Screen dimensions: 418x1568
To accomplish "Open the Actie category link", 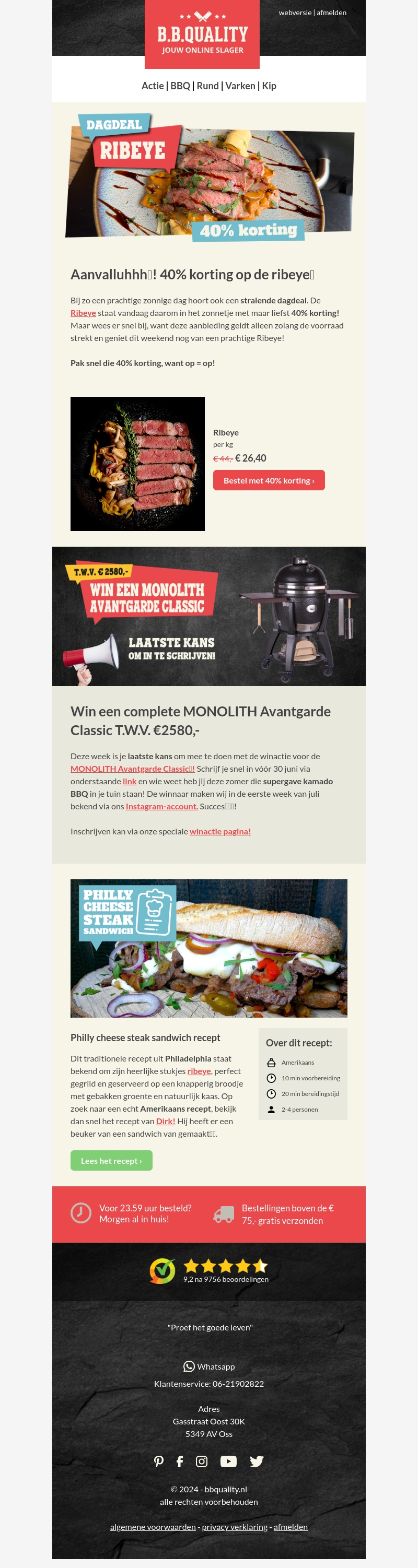I will click(153, 86).
